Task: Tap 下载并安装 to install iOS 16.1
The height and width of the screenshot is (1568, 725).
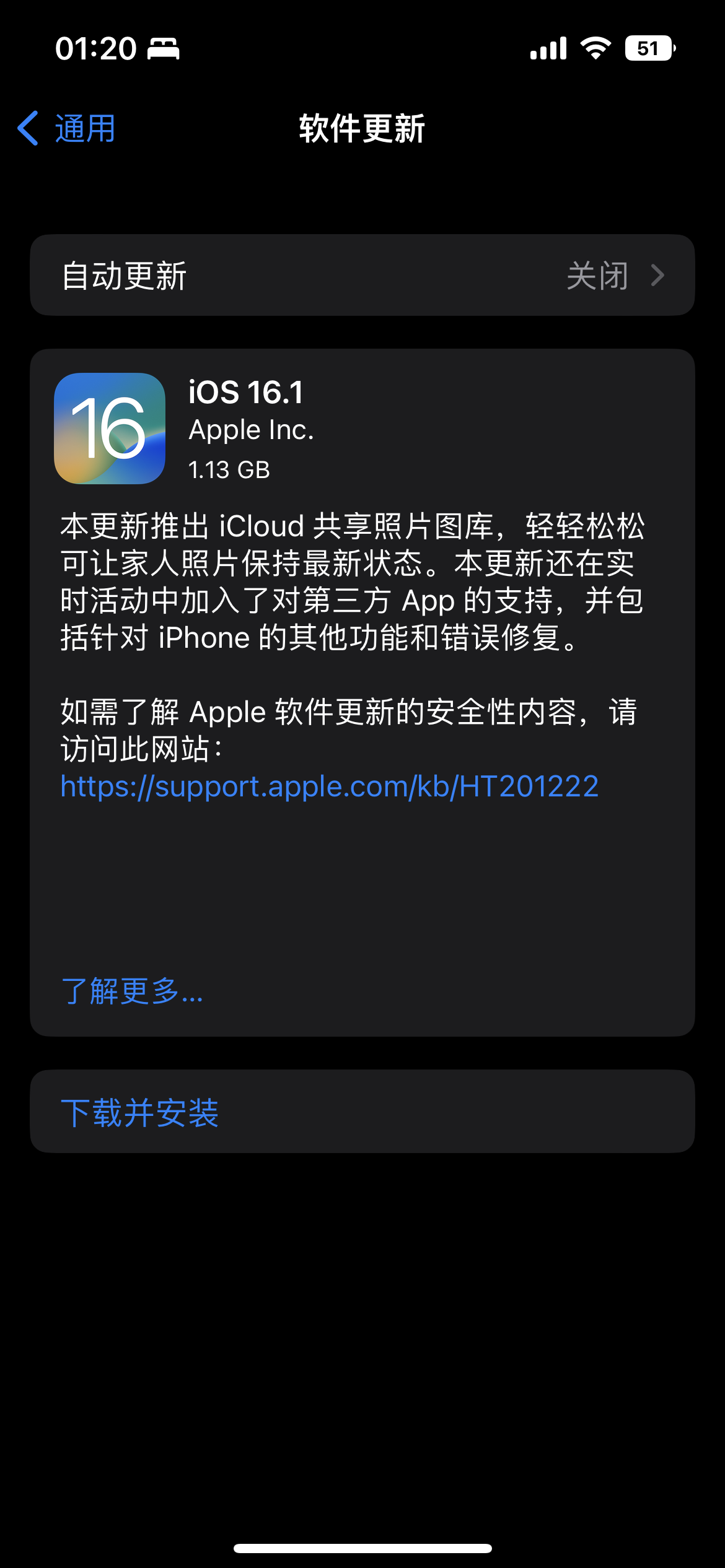Action: point(362,1112)
